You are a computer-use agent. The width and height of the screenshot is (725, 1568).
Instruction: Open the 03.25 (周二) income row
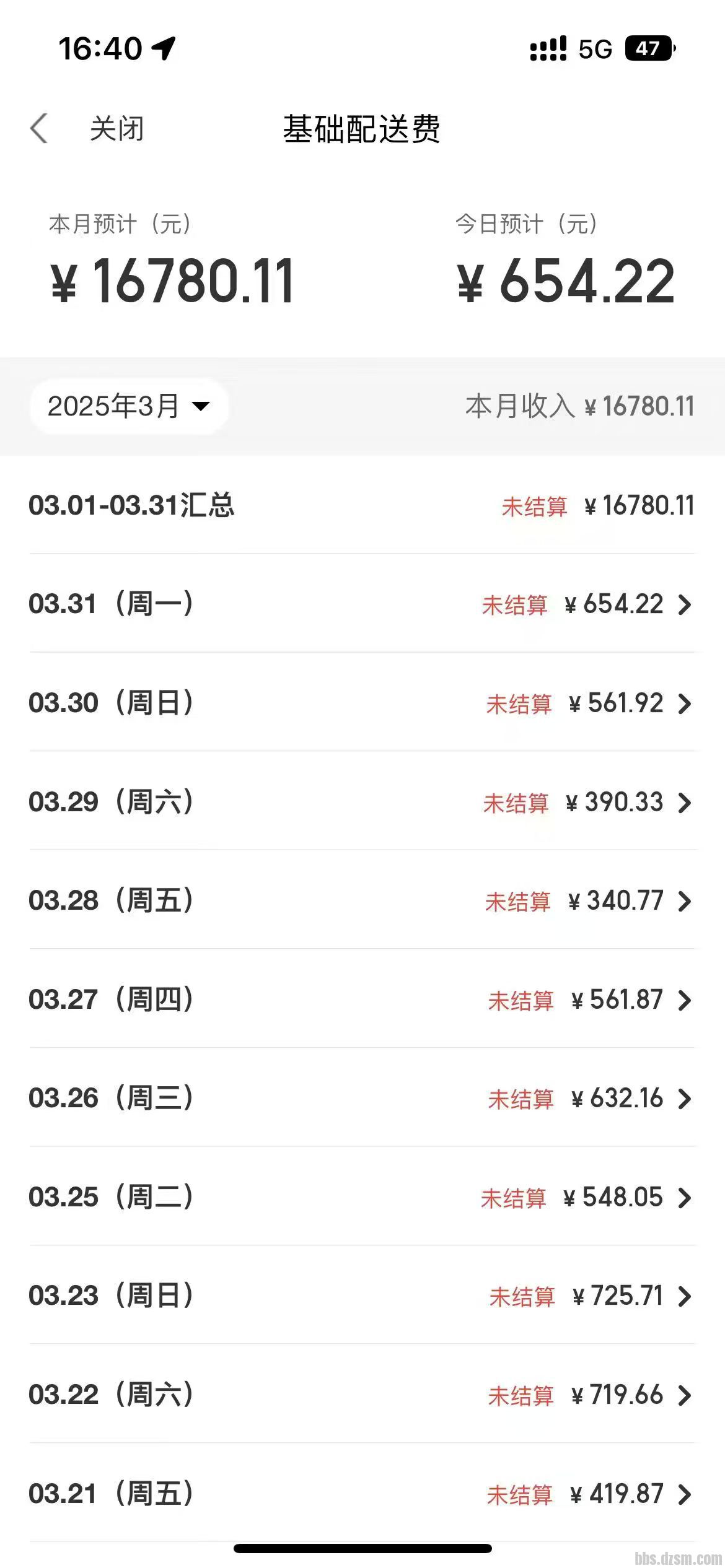(362, 1197)
